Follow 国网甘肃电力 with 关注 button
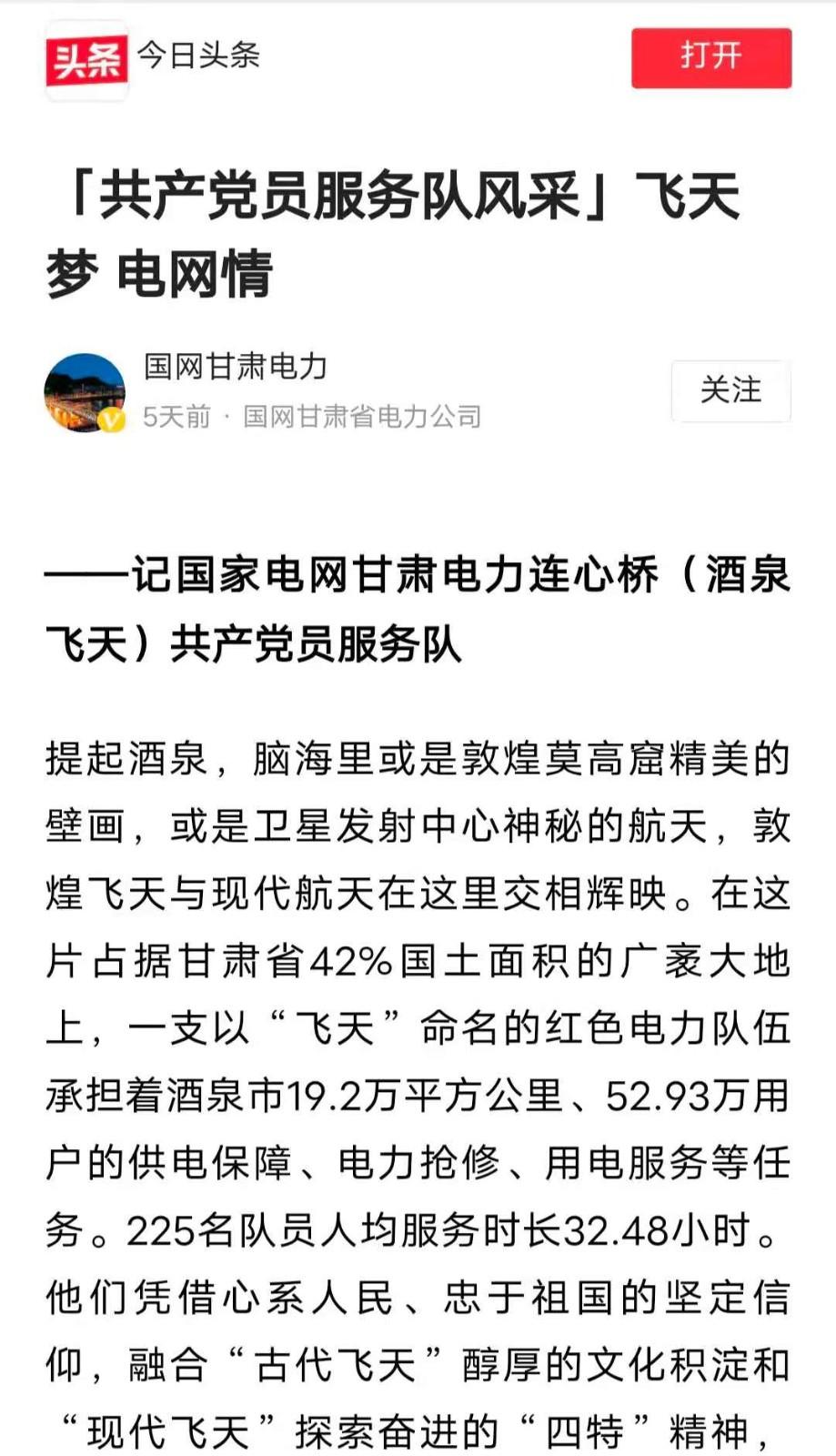Image resolution: width=836 pixels, height=1456 pixels. pos(730,390)
